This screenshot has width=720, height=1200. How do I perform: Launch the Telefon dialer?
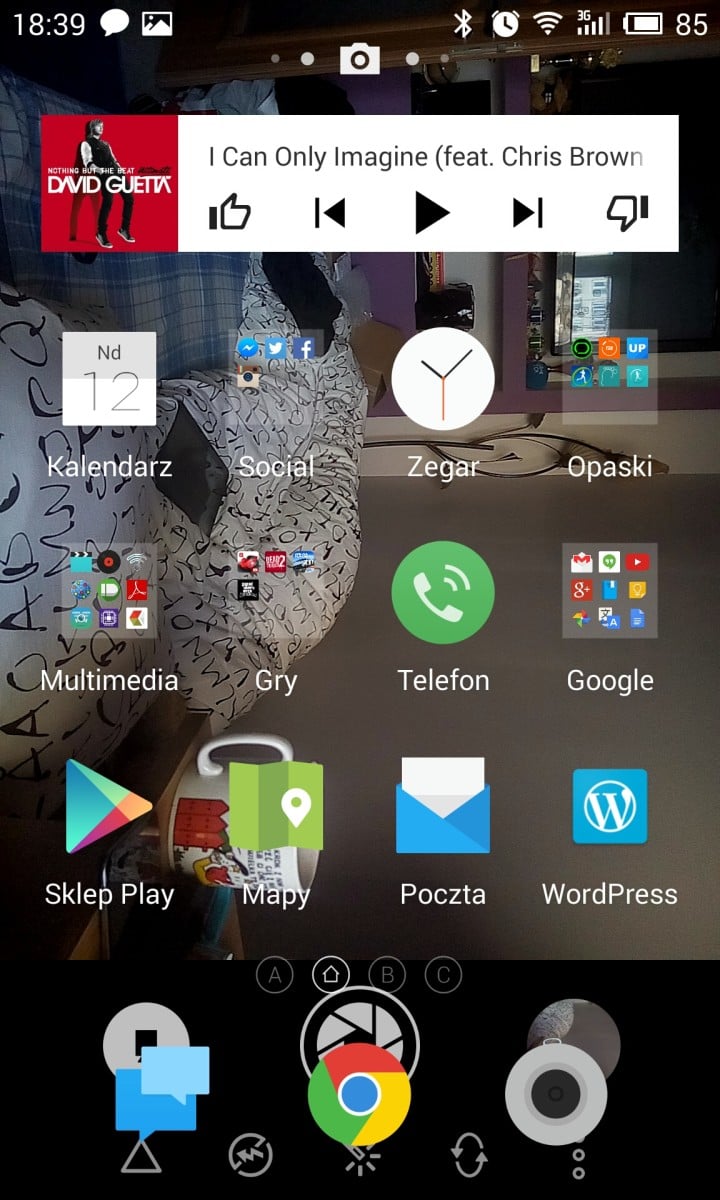(x=443, y=592)
